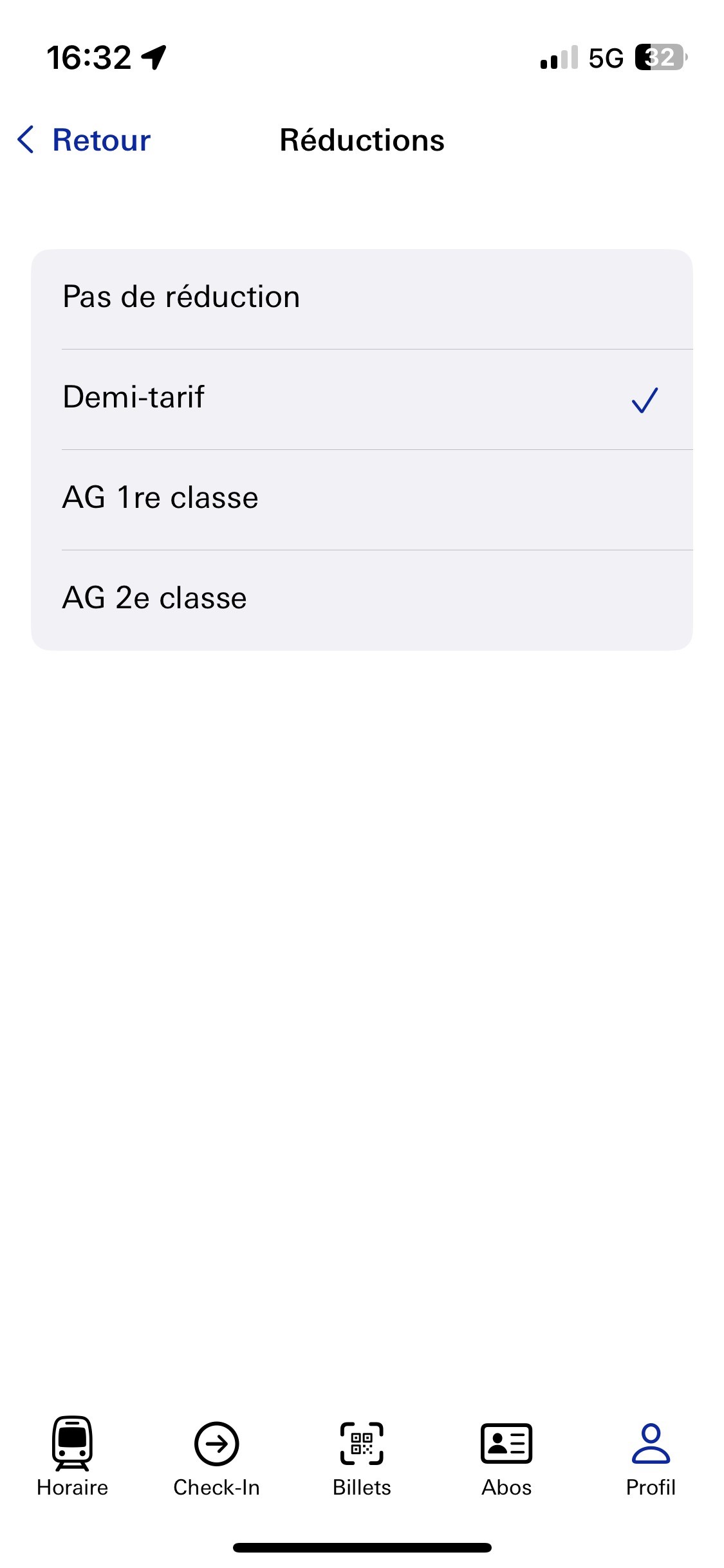Select the Pas de réduction option

(x=181, y=297)
